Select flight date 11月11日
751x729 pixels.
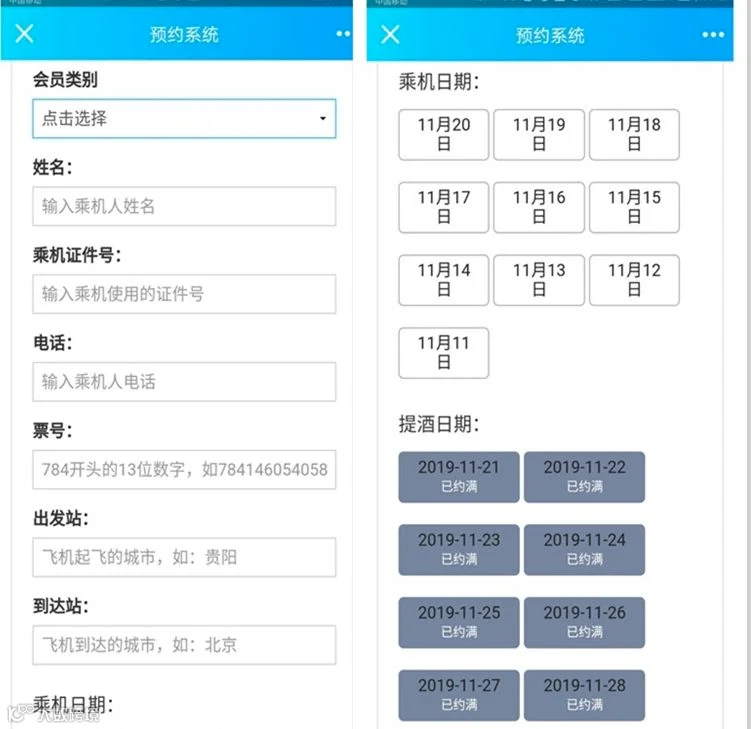tap(444, 353)
